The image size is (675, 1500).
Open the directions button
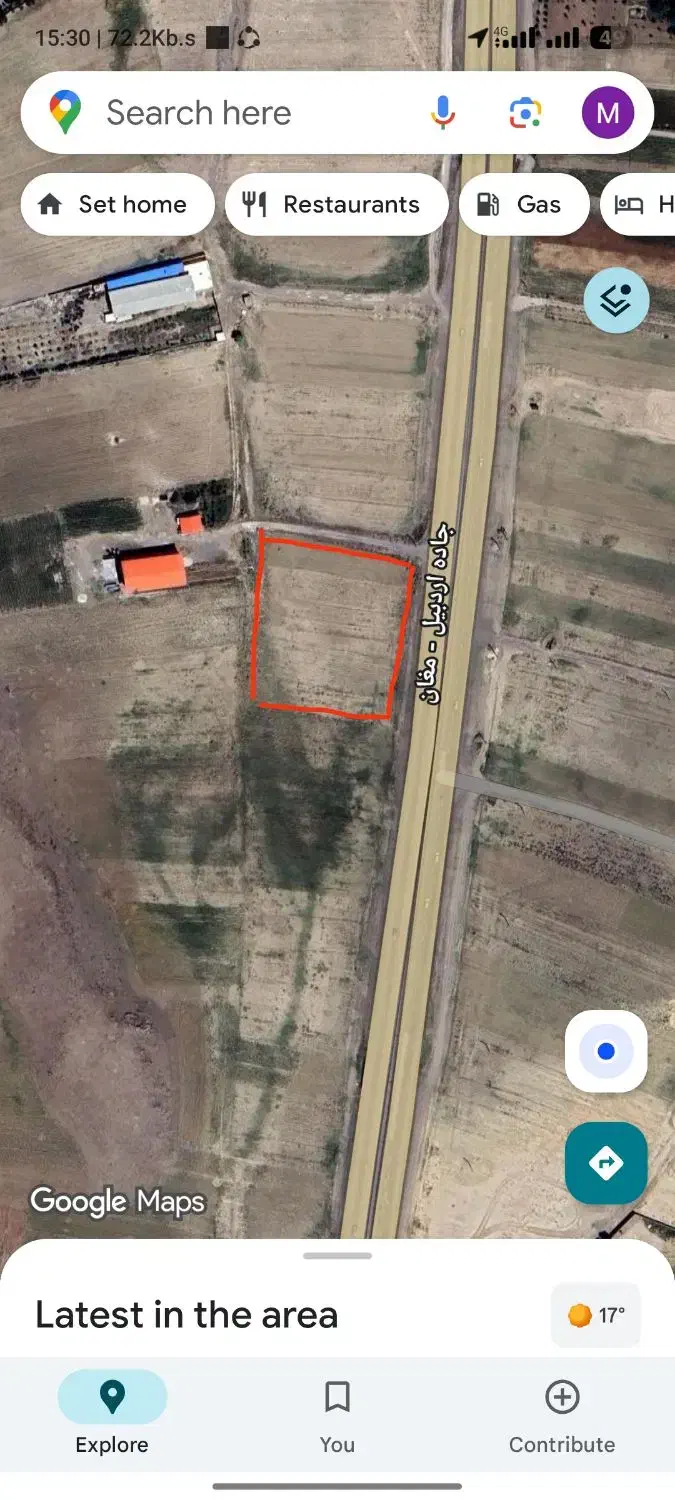coord(606,1163)
